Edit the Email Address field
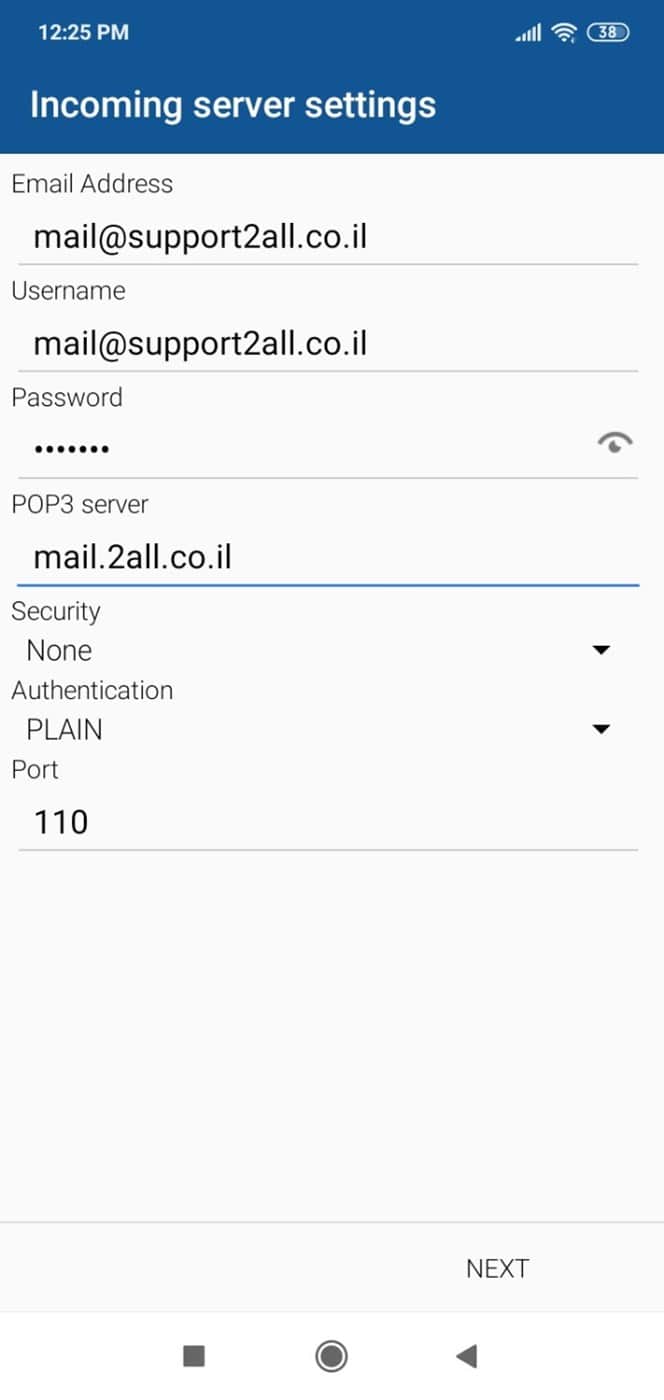Viewport: 664px width, 1400px height. 327,237
